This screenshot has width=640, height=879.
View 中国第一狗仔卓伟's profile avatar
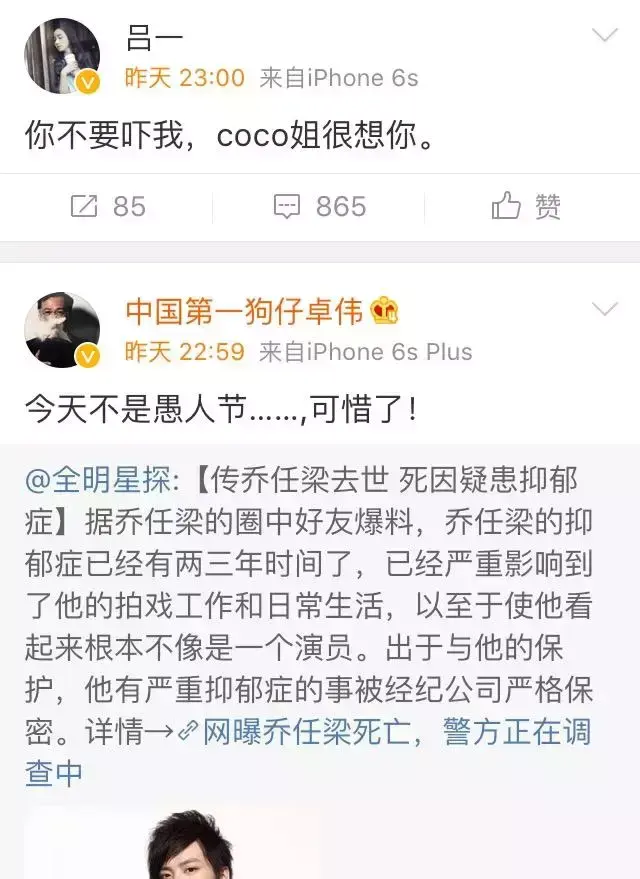(x=62, y=330)
